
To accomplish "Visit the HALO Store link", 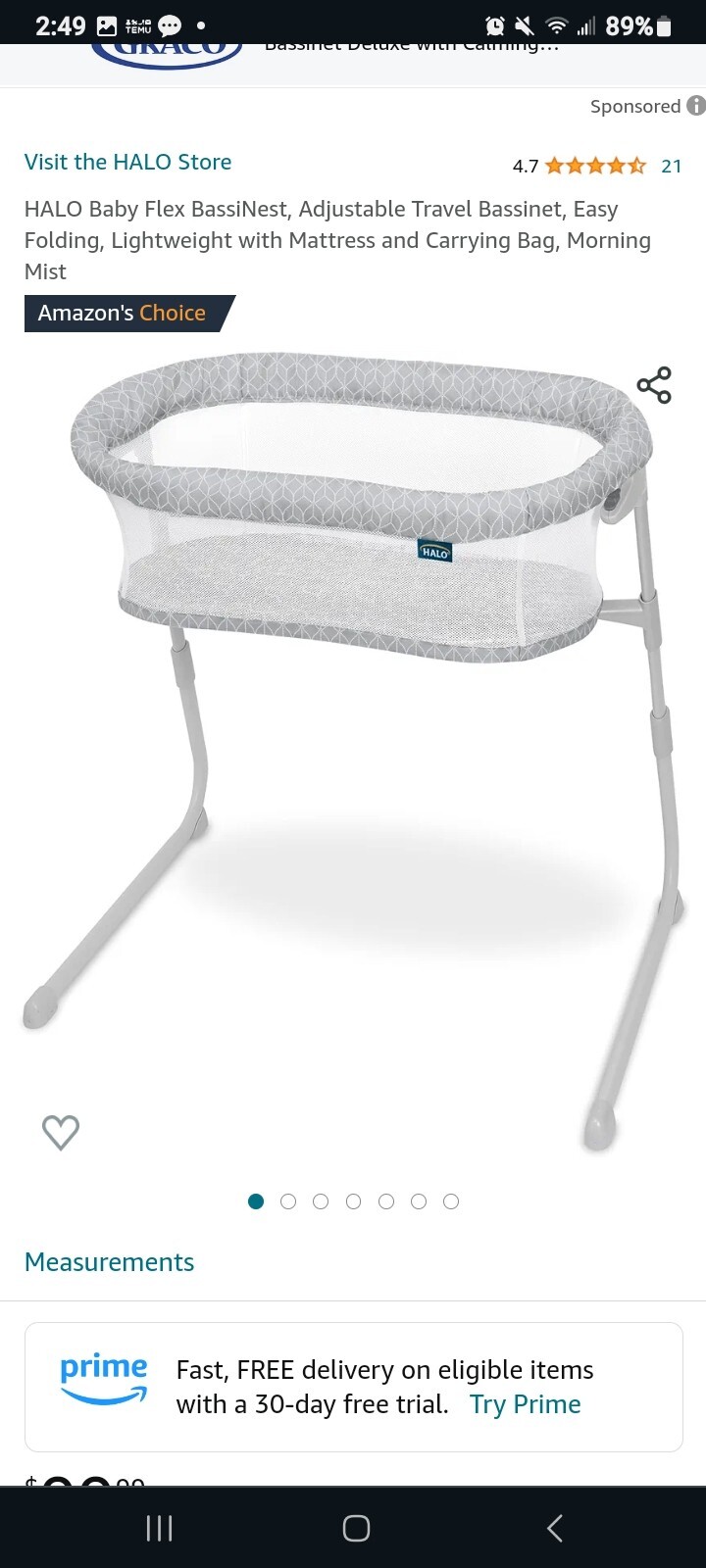I will pyautogui.click(x=127, y=162).
